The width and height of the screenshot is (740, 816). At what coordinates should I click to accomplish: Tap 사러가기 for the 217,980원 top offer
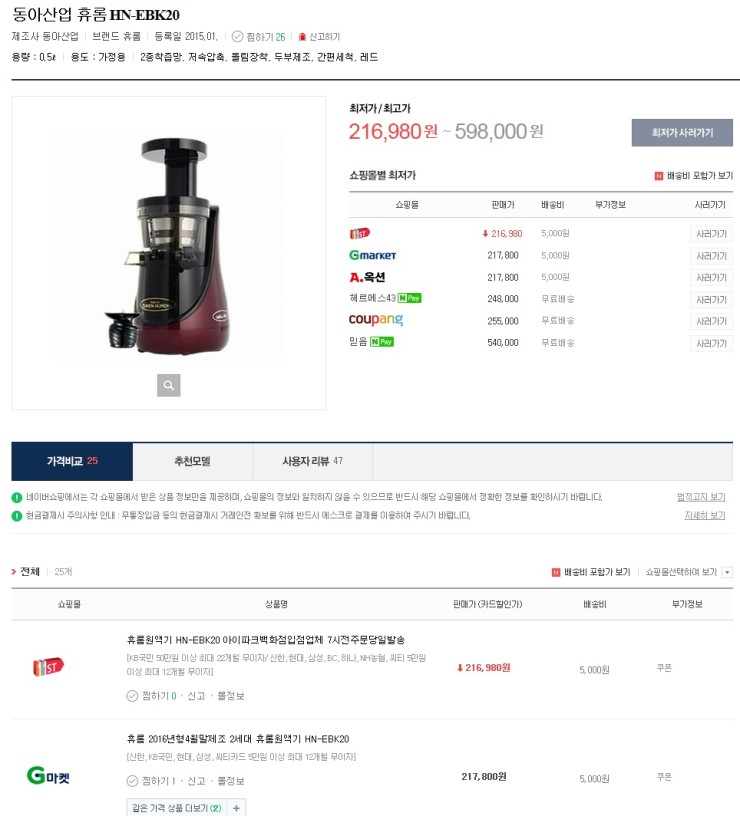pos(711,234)
